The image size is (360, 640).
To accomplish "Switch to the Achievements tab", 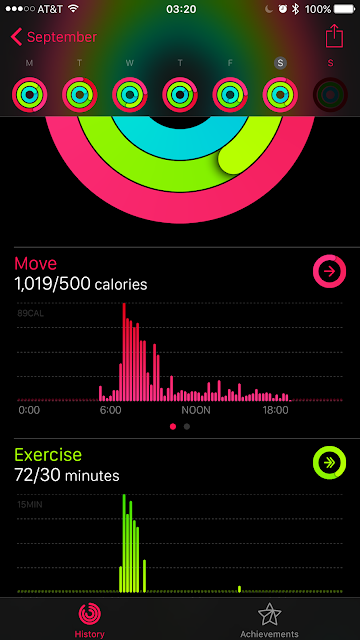I will coord(269,620).
